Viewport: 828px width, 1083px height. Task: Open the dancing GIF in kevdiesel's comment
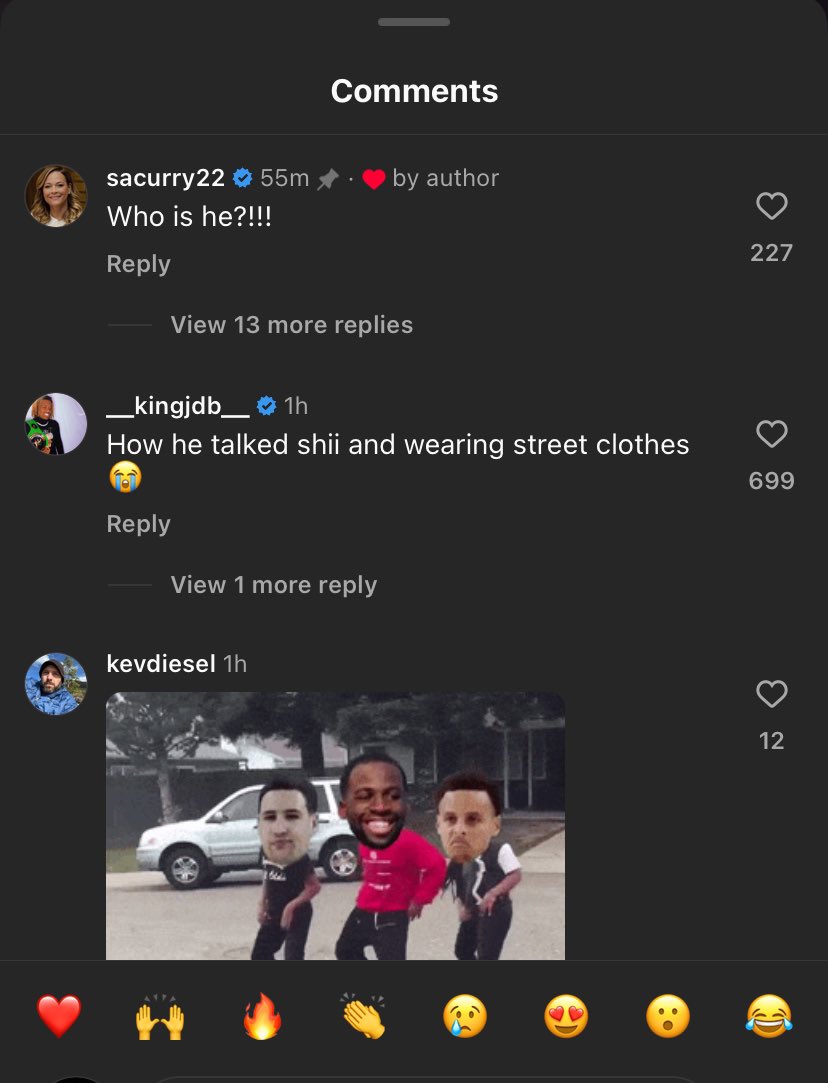pyautogui.click(x=335, y=825)
